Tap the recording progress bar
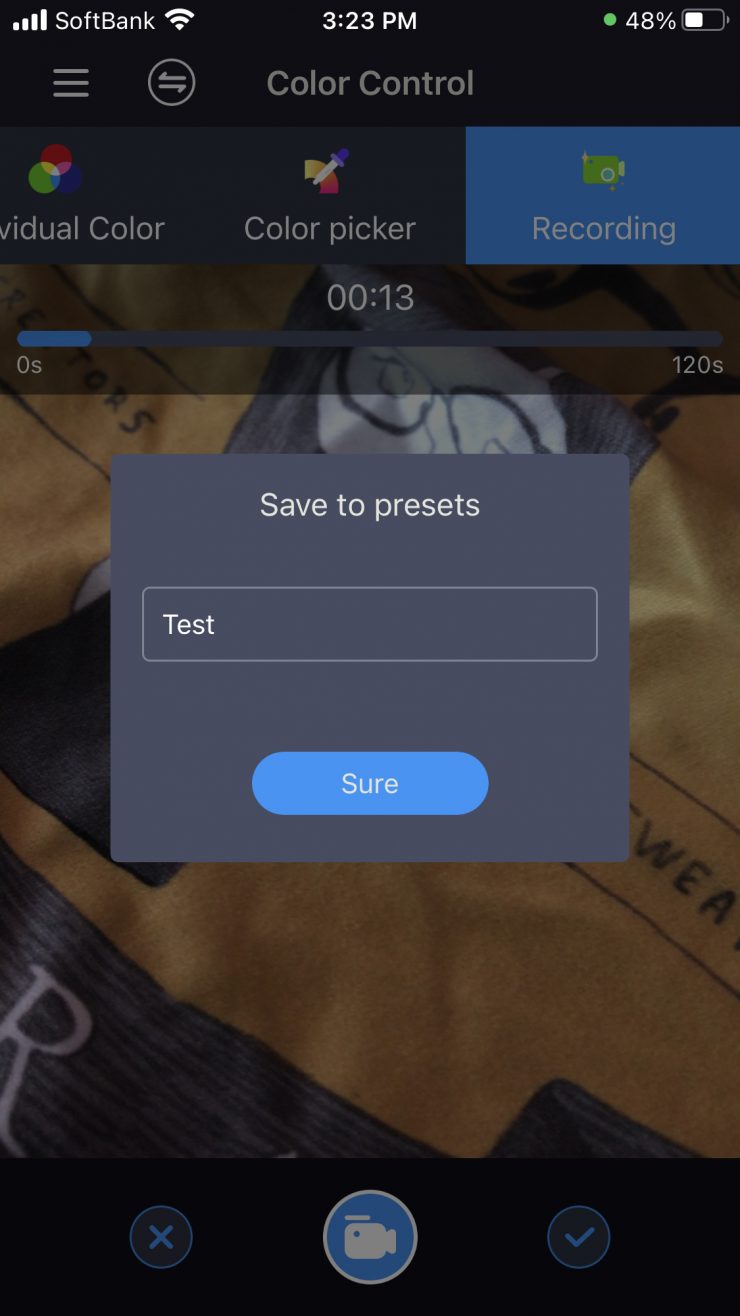This screenshot has height=1316, width=740. click(370, 339)
